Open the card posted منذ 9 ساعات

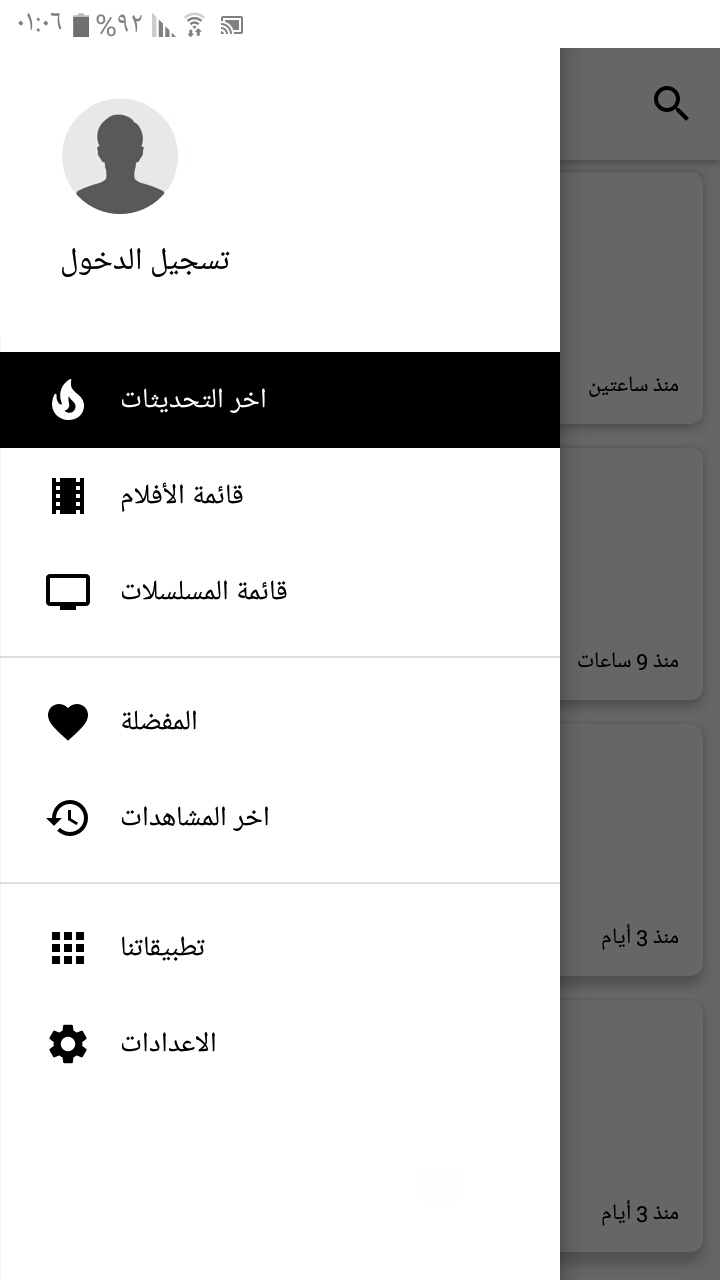pos(632,574)
